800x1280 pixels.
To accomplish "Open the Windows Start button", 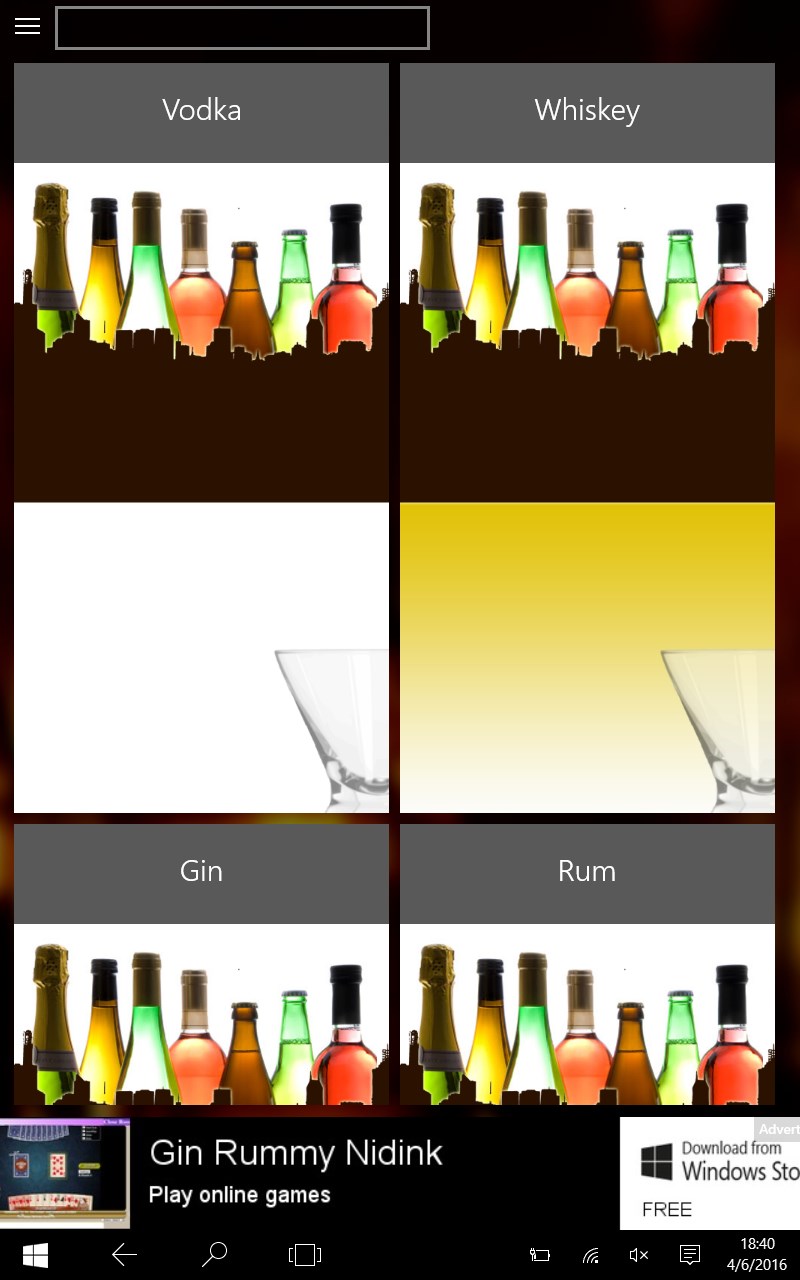I will (35, 1254).
